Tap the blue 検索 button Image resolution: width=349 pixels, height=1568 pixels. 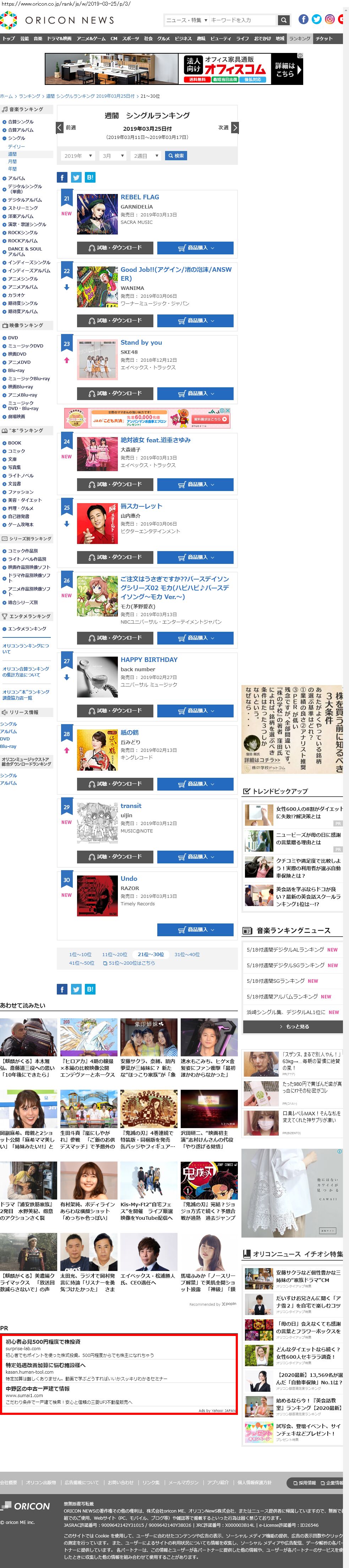tap(176, 156)
